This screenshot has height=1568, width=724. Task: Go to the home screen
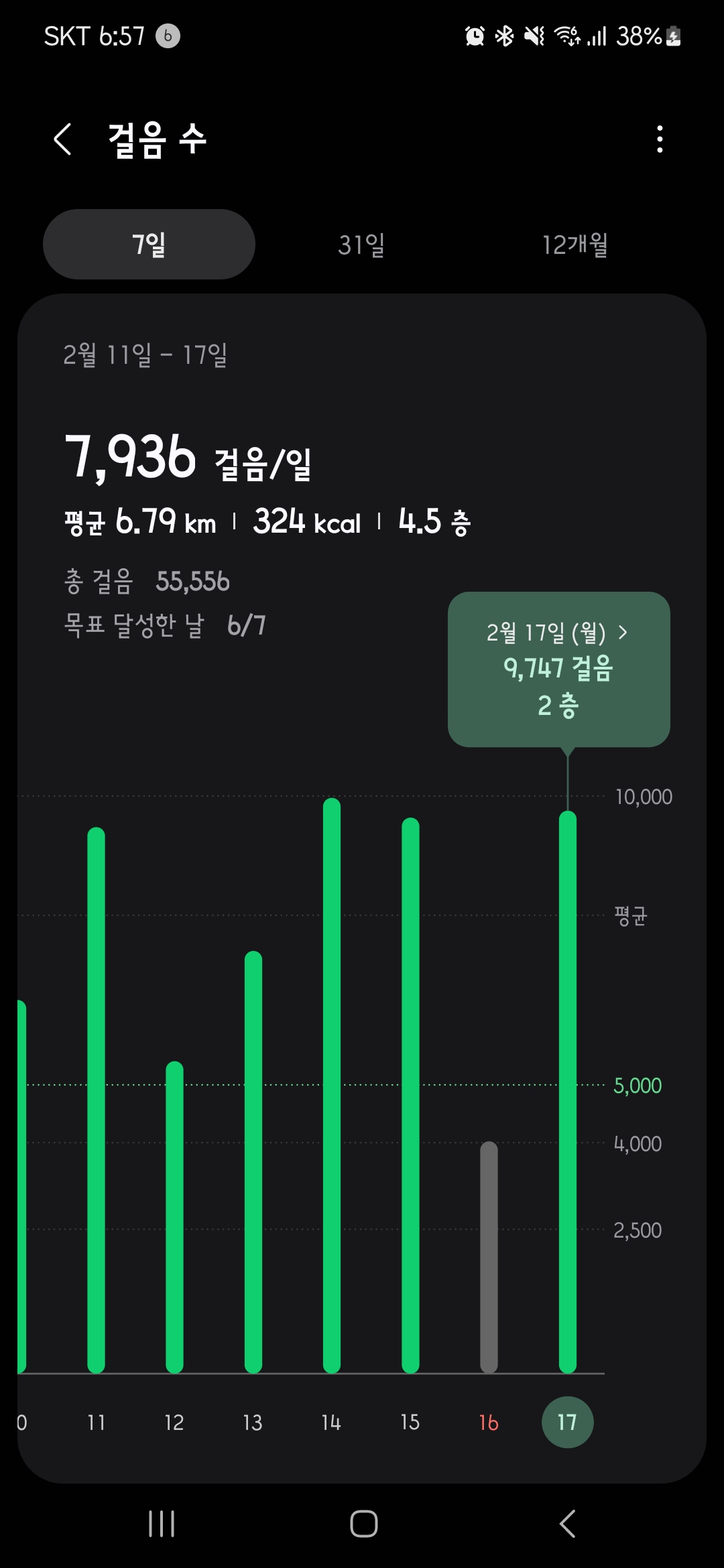(363, 1523)
